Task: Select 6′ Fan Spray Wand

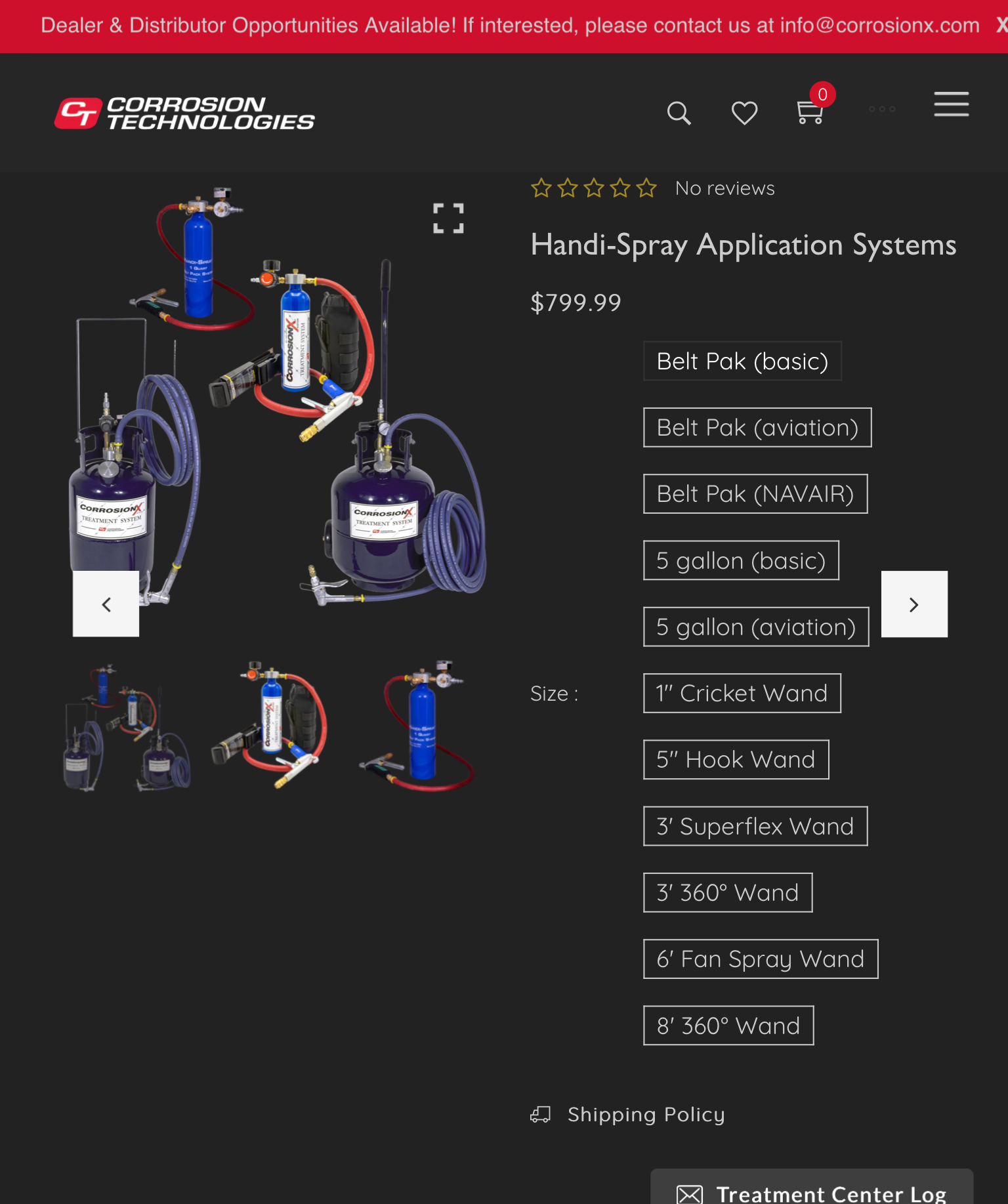Action: pos(761,959)
